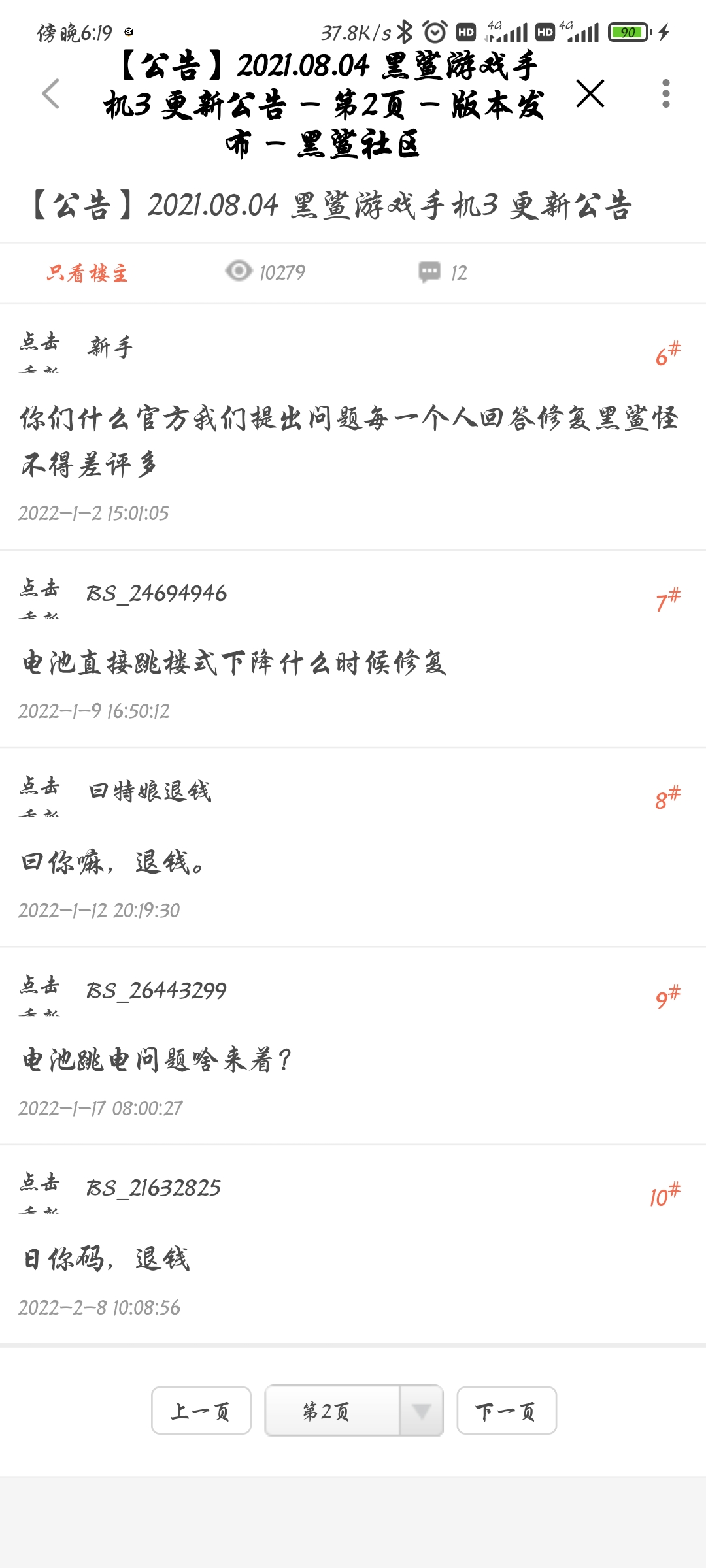Go to previous page with 上一页

tap(201, 1411)
